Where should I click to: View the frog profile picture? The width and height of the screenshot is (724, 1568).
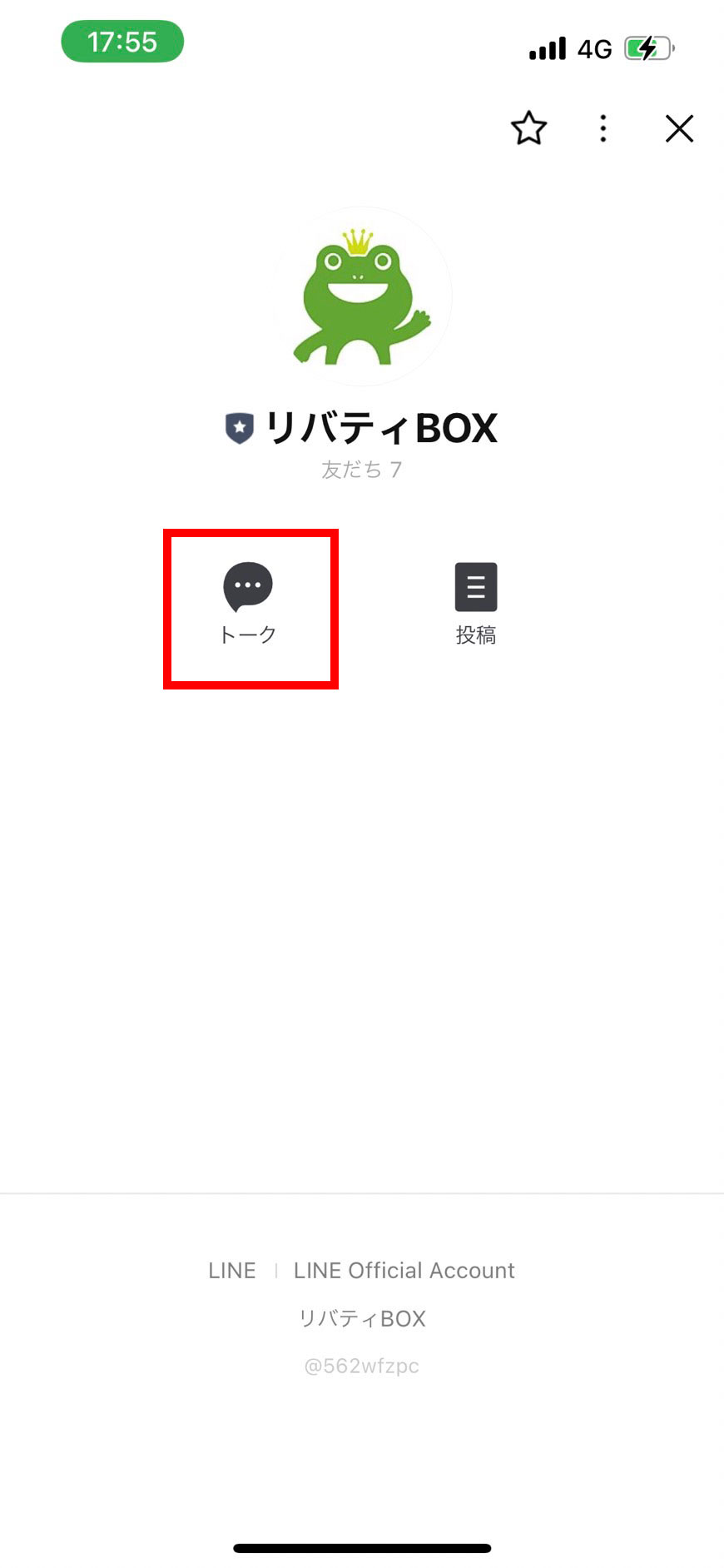[x=363, y=296]
